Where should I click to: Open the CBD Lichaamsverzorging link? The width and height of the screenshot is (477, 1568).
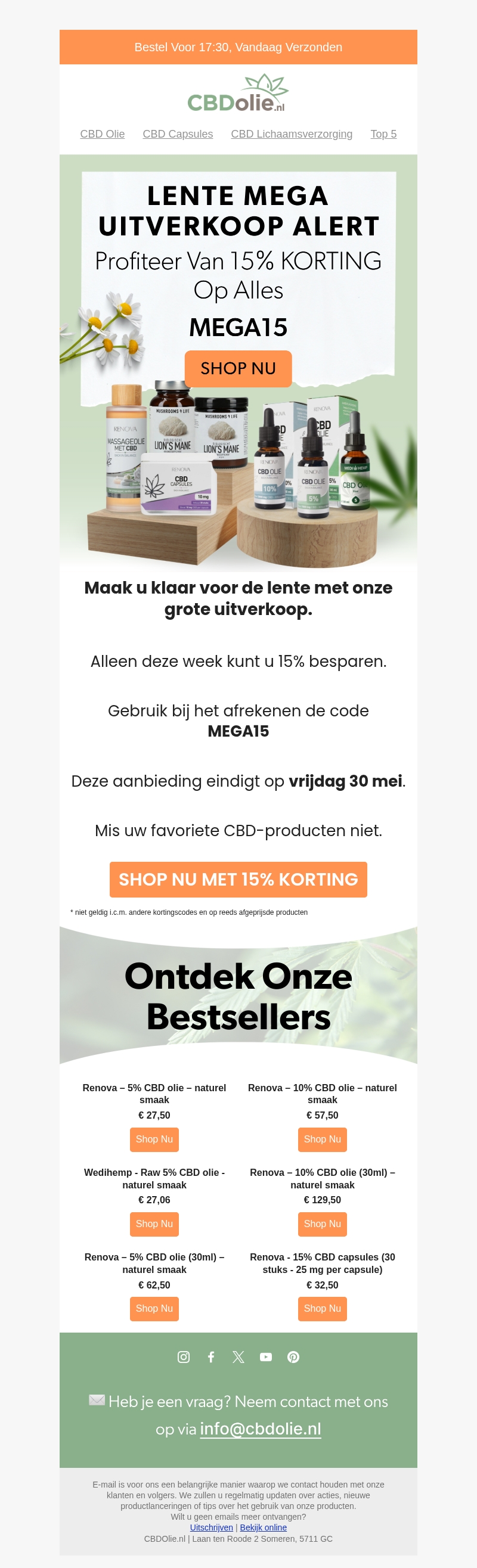coord(291,134)
